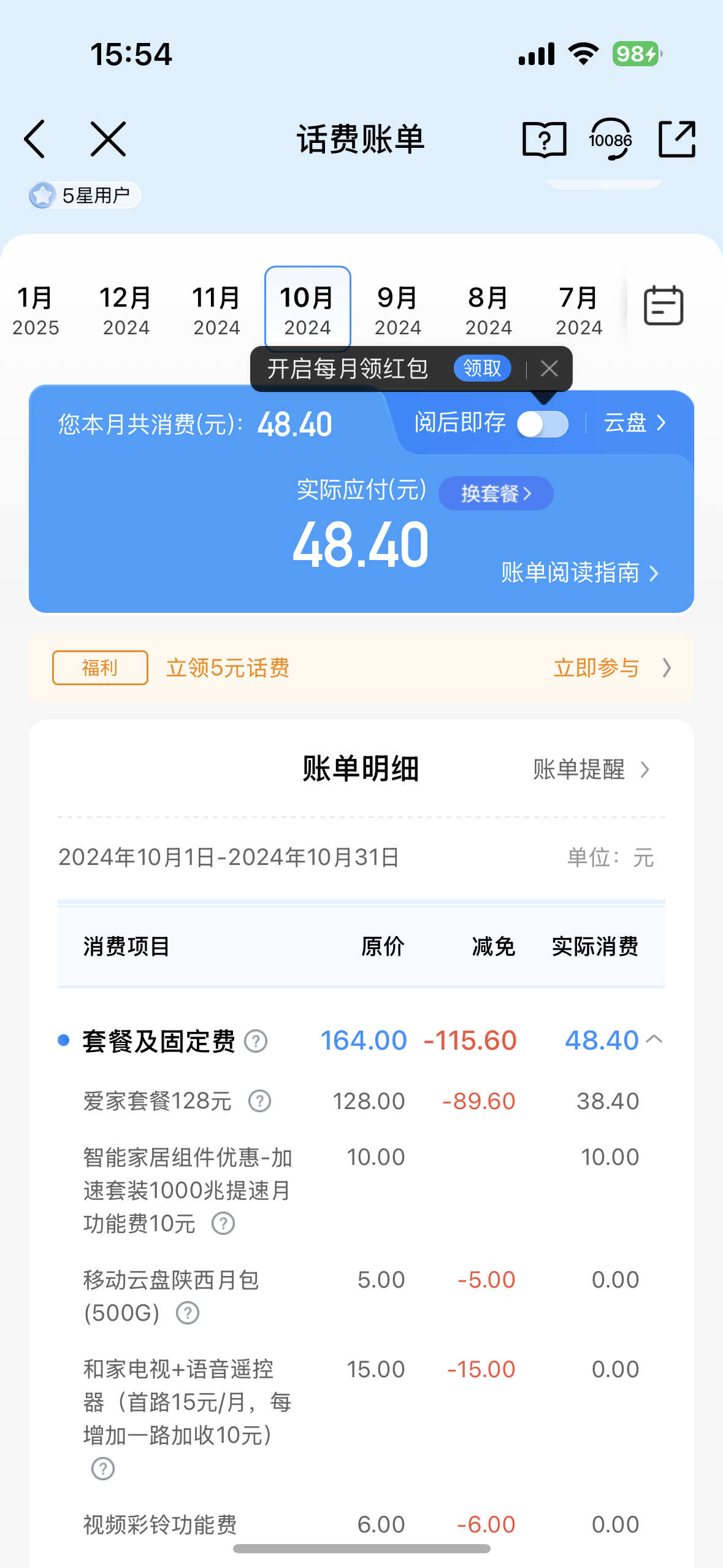Screen dimensions: 723x1568
Task: Go back to the previous page
Action: (x=35, y=139)
